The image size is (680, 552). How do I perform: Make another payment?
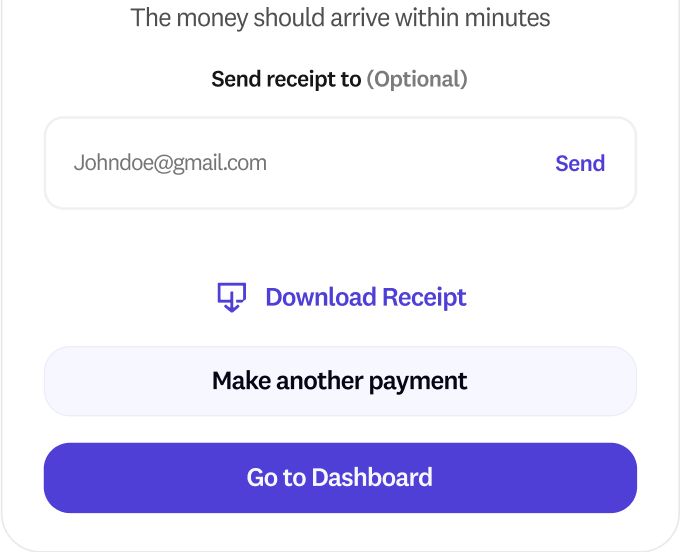point(340,381)
